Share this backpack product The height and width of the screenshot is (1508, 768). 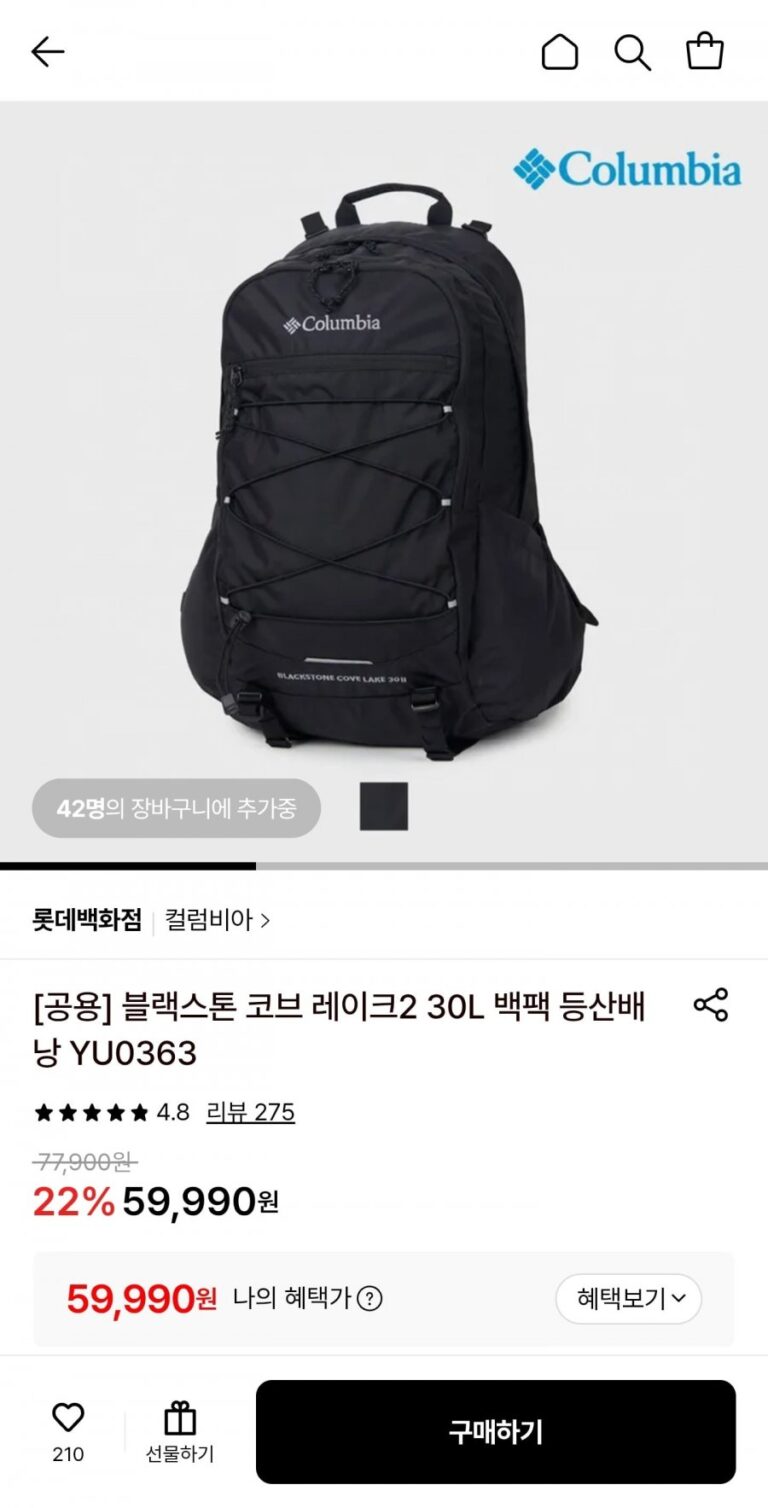tap(711, 1005)
